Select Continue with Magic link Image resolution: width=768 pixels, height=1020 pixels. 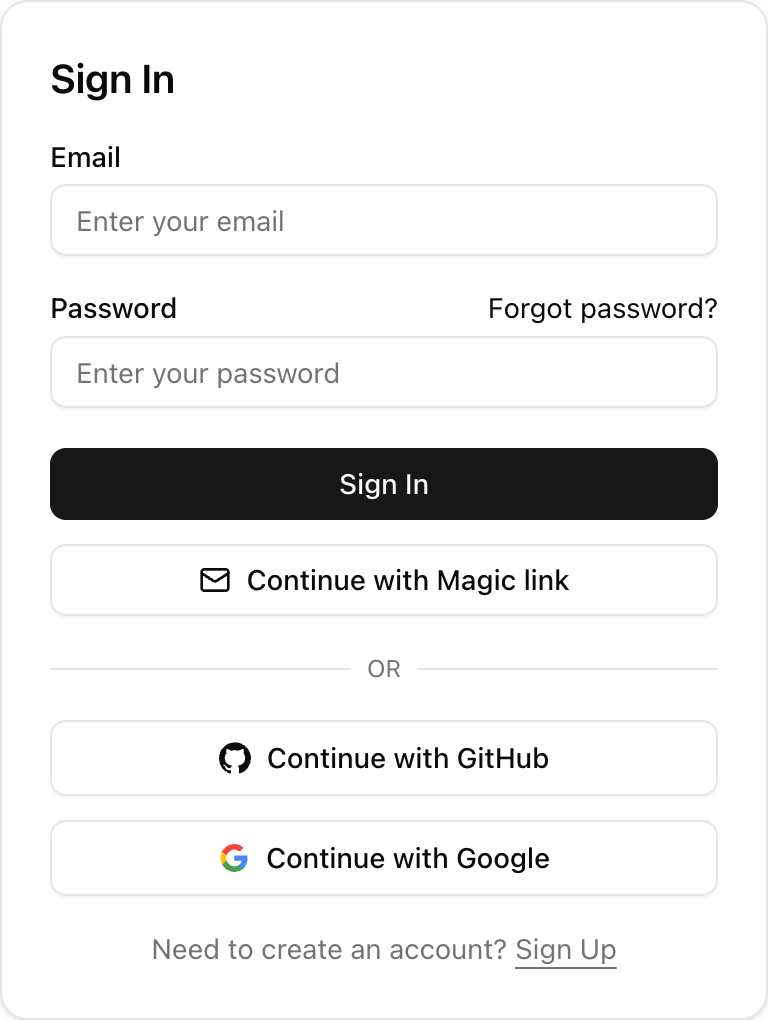click(384, 580)
